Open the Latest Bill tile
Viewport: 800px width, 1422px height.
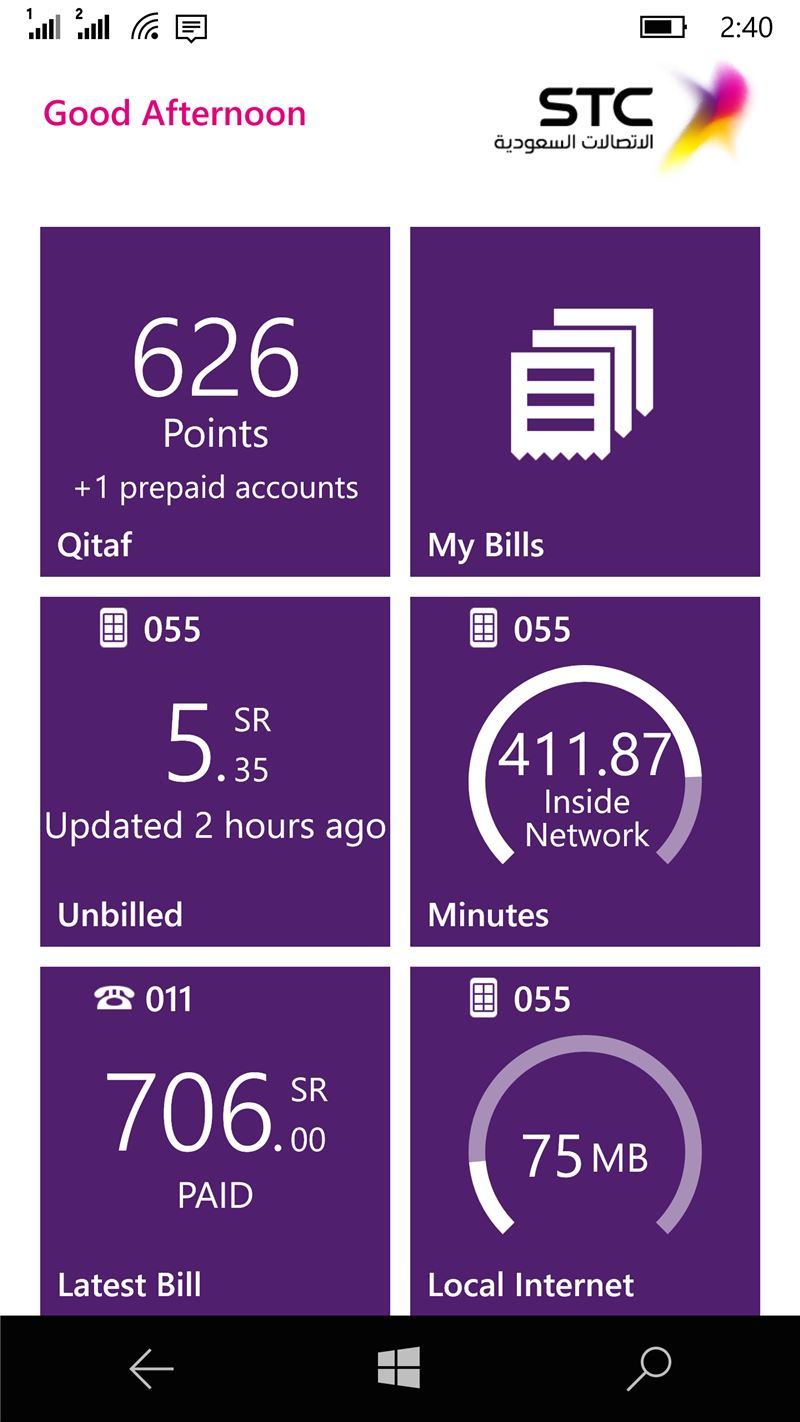215,1141
